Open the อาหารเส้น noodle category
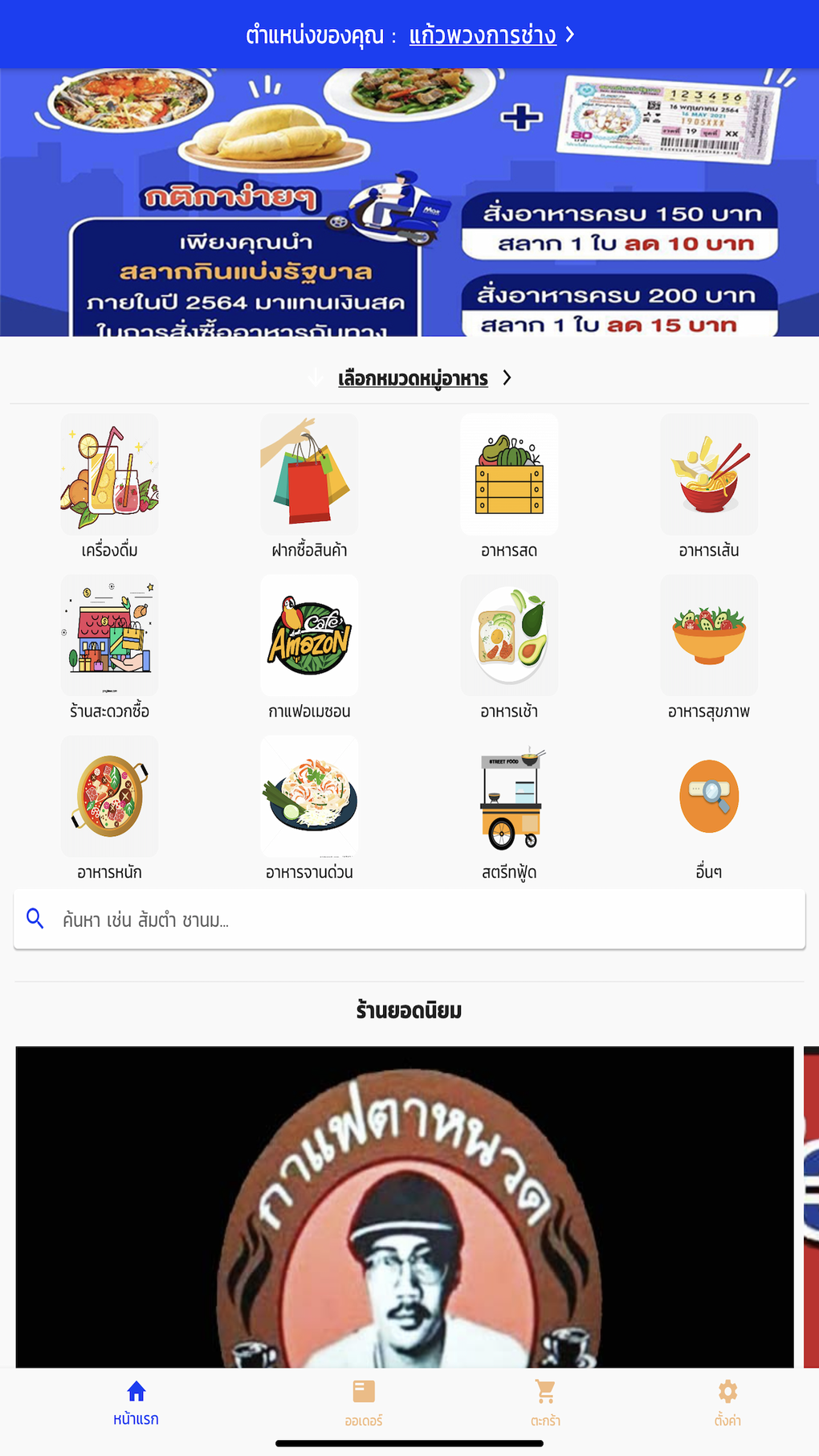Image resolution: width=819 pixels, height=1456 pixels. 708,474
